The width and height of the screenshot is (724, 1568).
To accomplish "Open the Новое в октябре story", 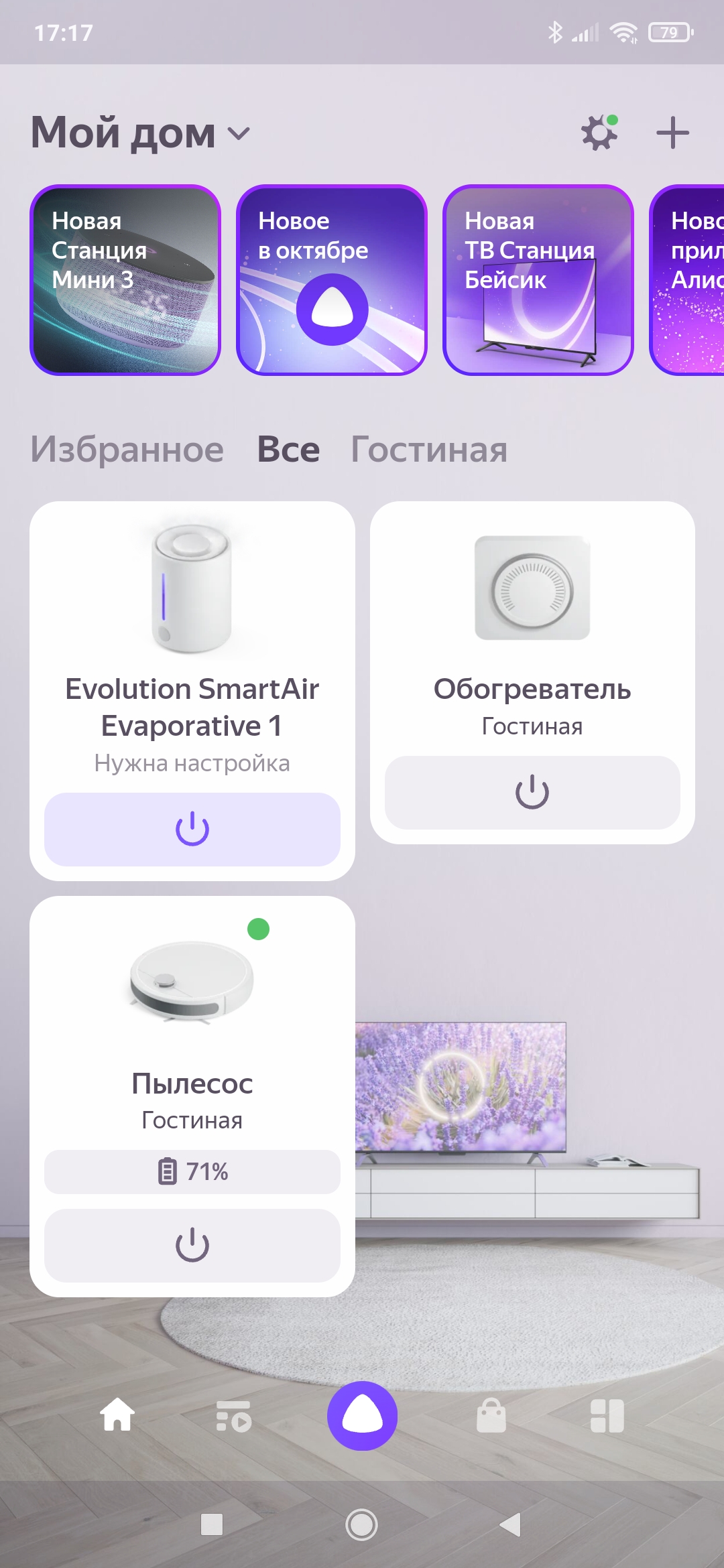I will tap(332, 280).
